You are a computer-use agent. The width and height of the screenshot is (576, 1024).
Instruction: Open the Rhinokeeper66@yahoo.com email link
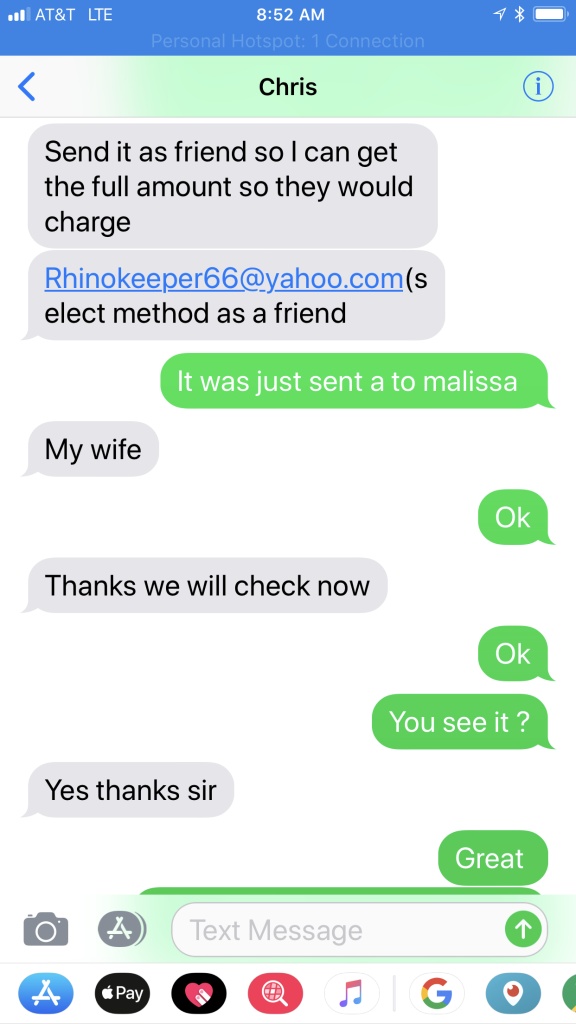(223, 279)
